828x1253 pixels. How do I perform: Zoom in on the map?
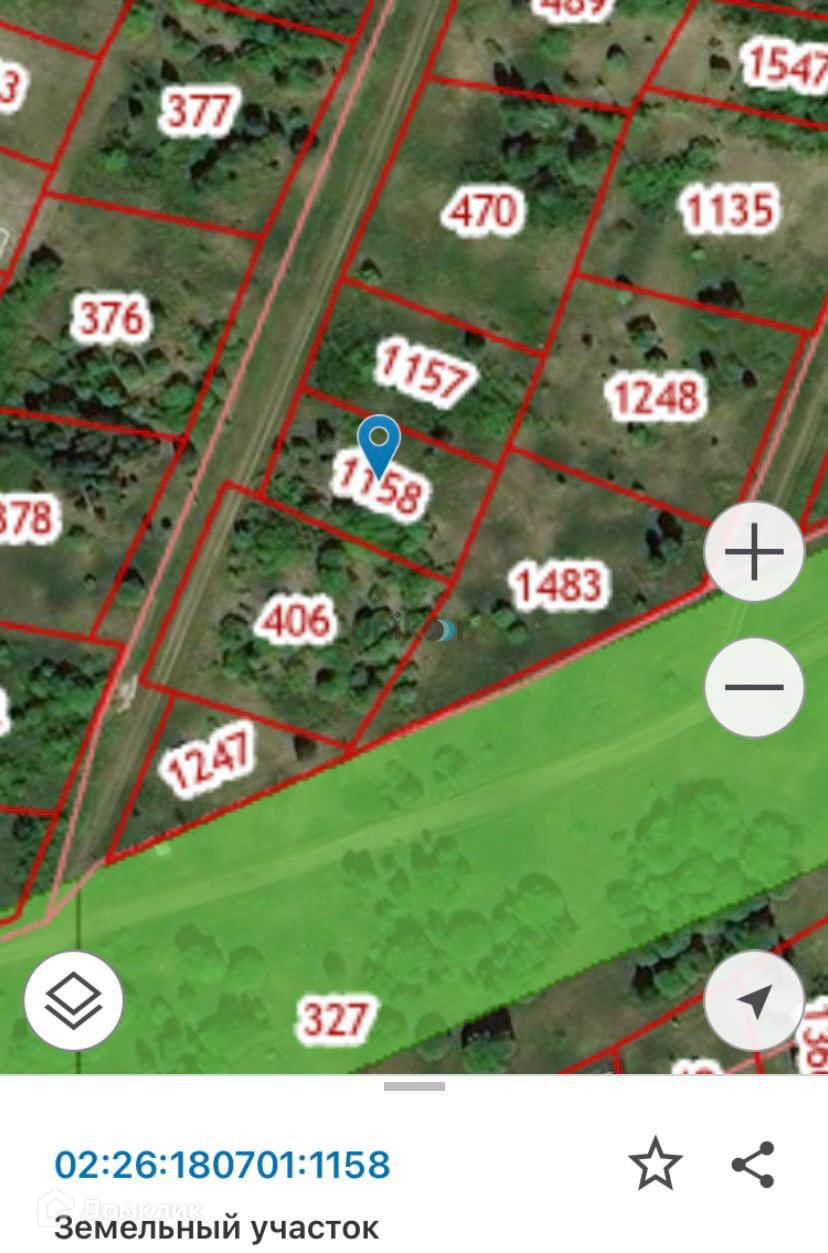point(754,551)
